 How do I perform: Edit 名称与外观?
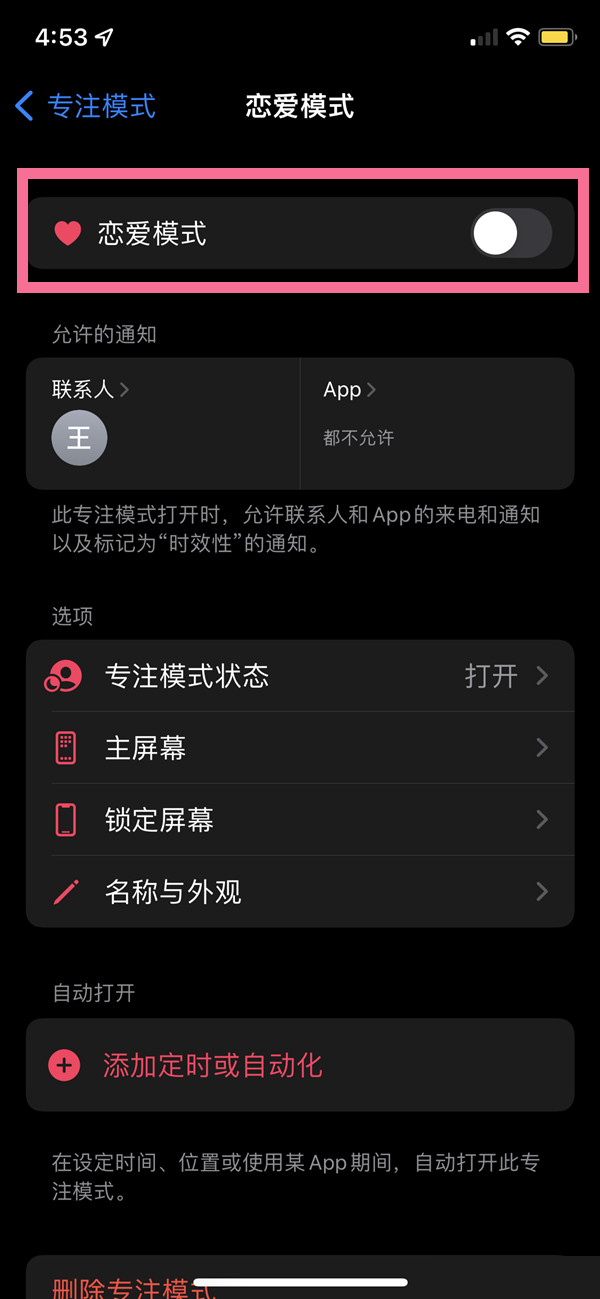[300, 891]
